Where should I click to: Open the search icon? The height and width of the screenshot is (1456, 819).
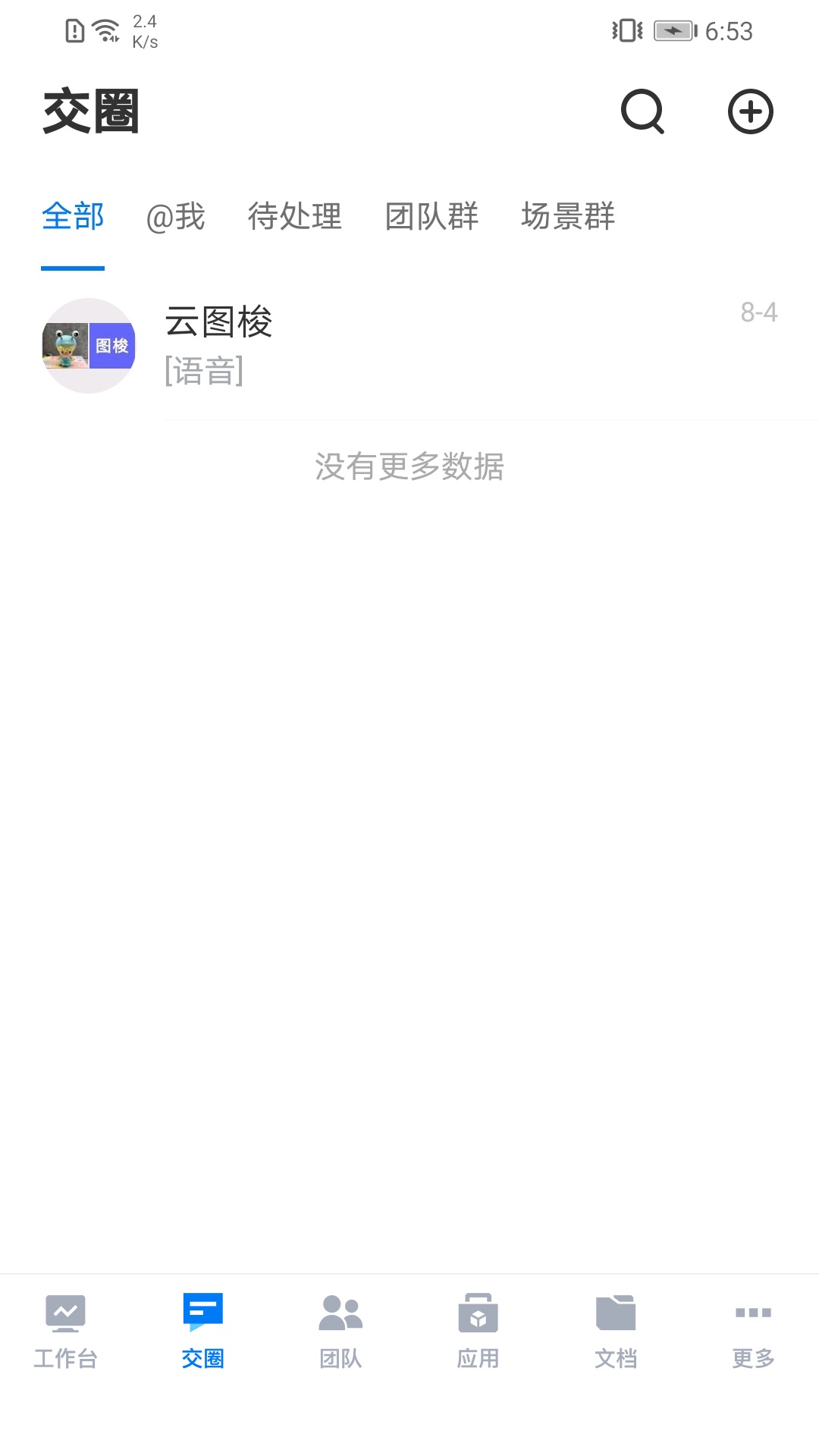(x=642, y=111)
